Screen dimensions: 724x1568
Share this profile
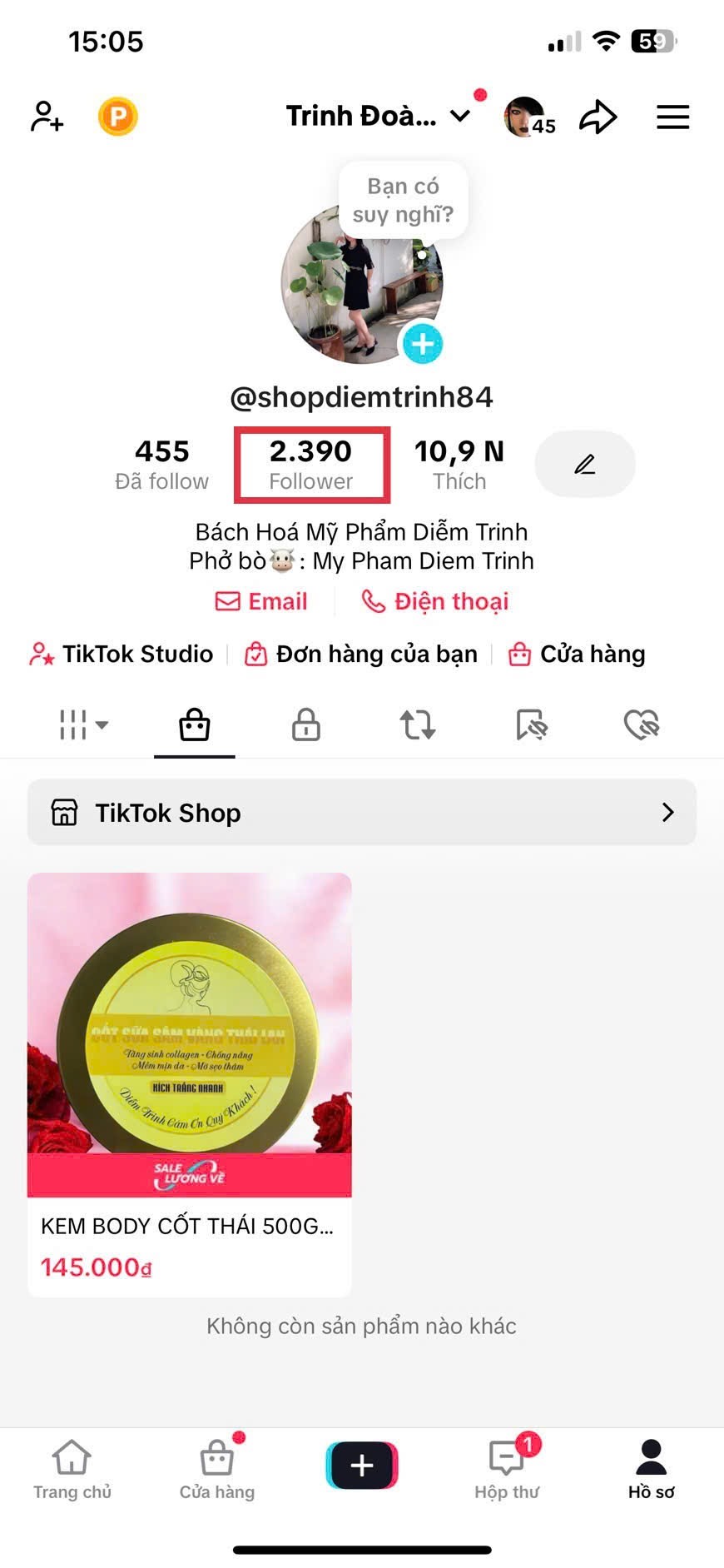tap(598, 117)
